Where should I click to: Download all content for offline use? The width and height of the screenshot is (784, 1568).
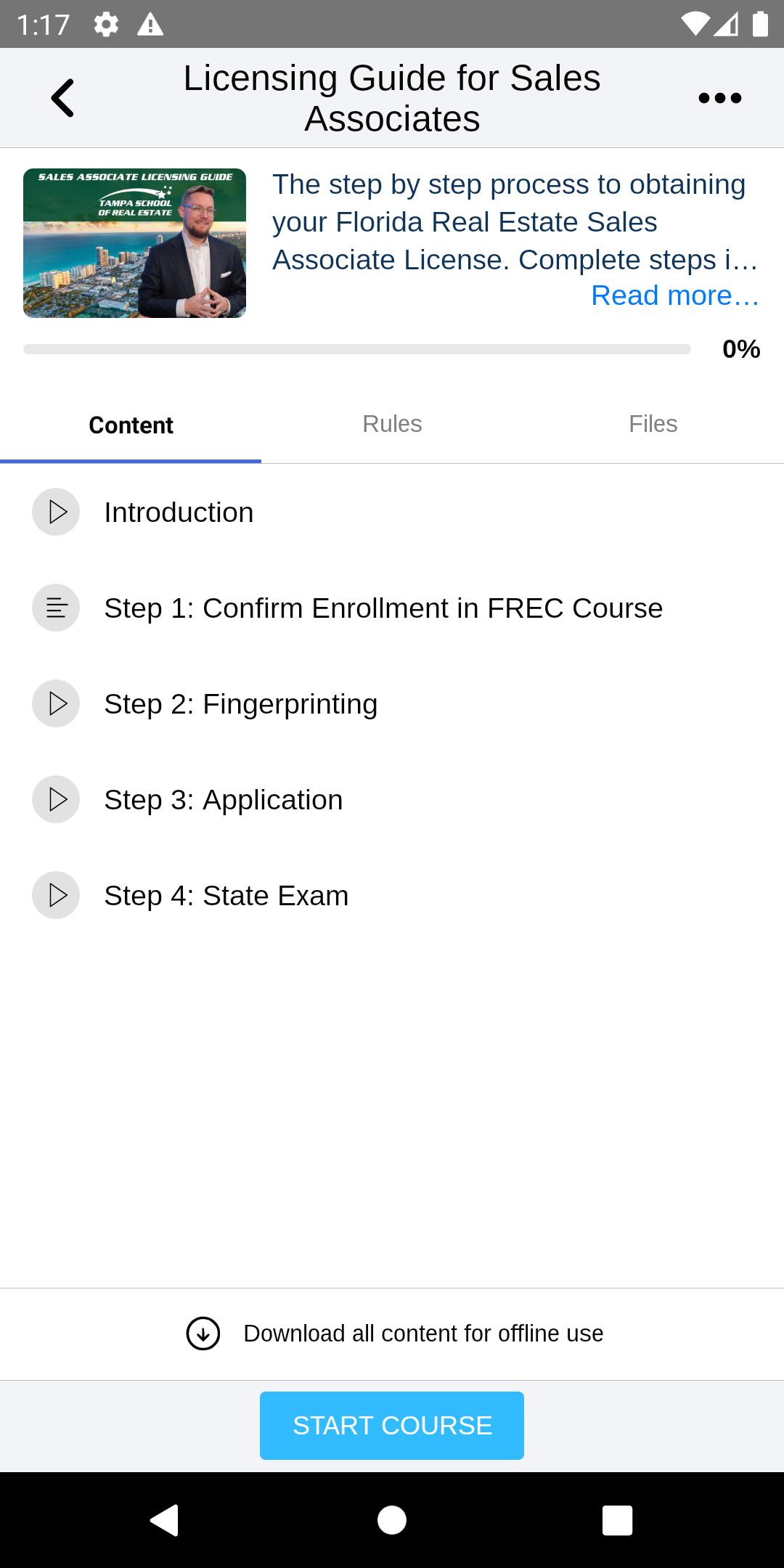tap(394, 1334)
